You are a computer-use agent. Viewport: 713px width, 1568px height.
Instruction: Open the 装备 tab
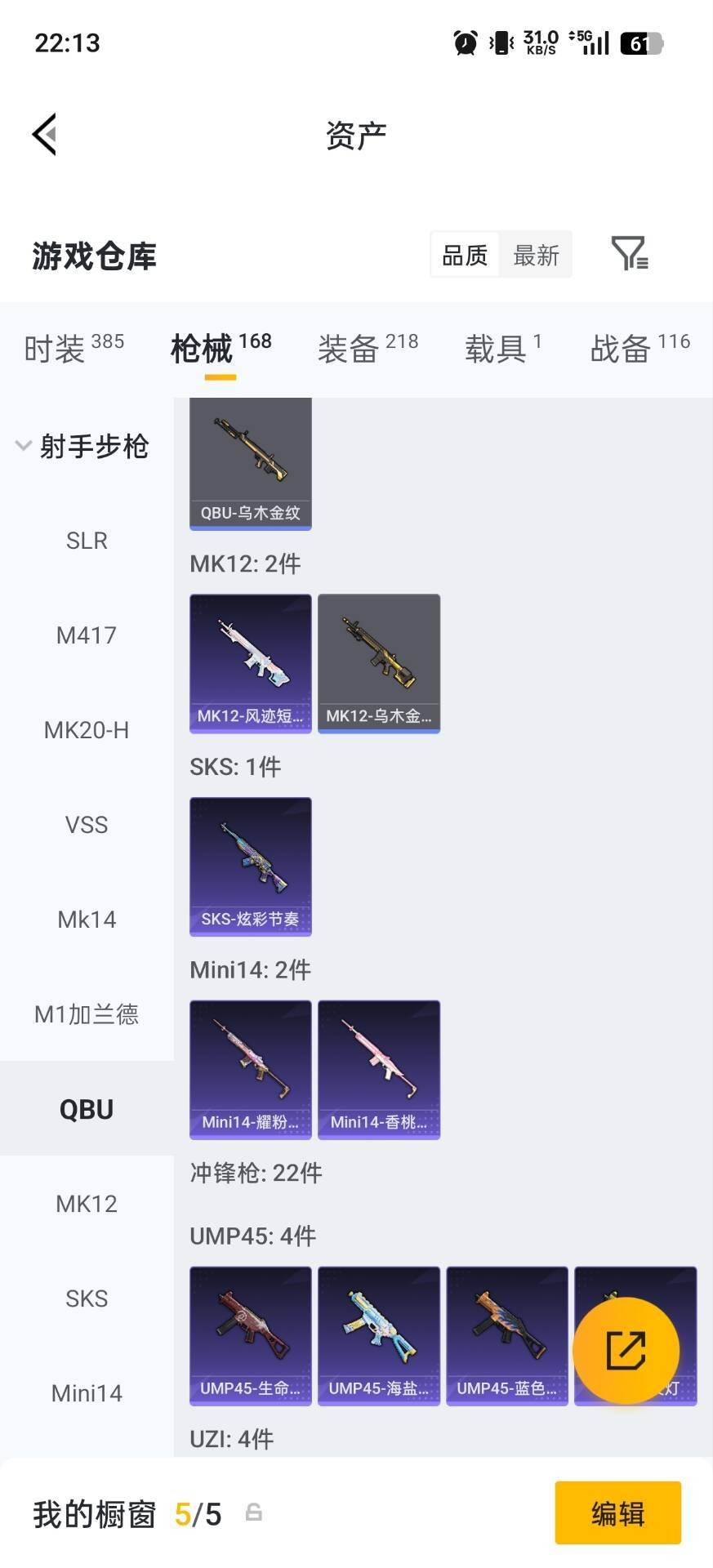pyautogui.click(x=347, y=348)
